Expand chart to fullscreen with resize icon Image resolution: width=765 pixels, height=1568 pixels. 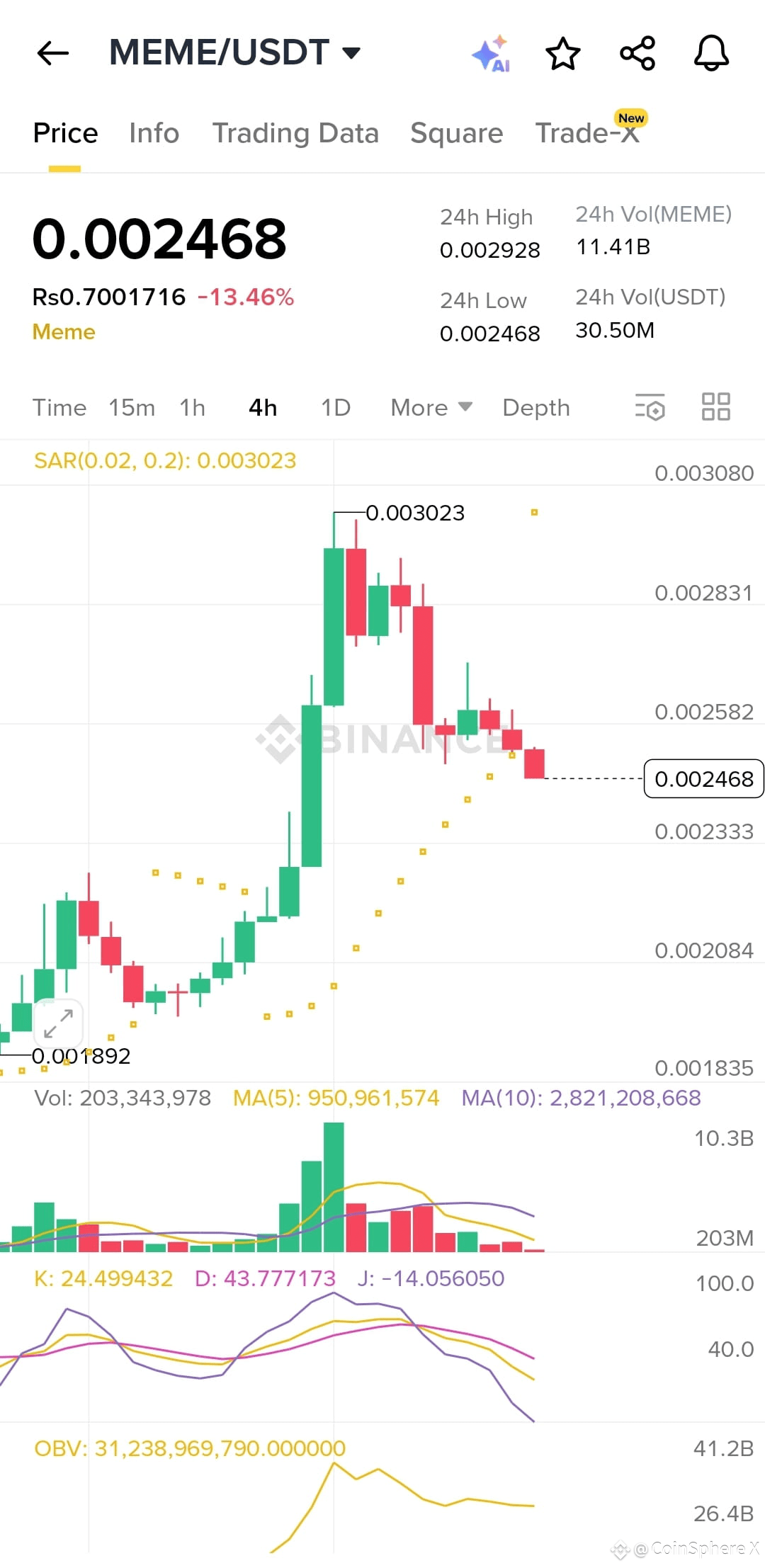[59, 1022]
